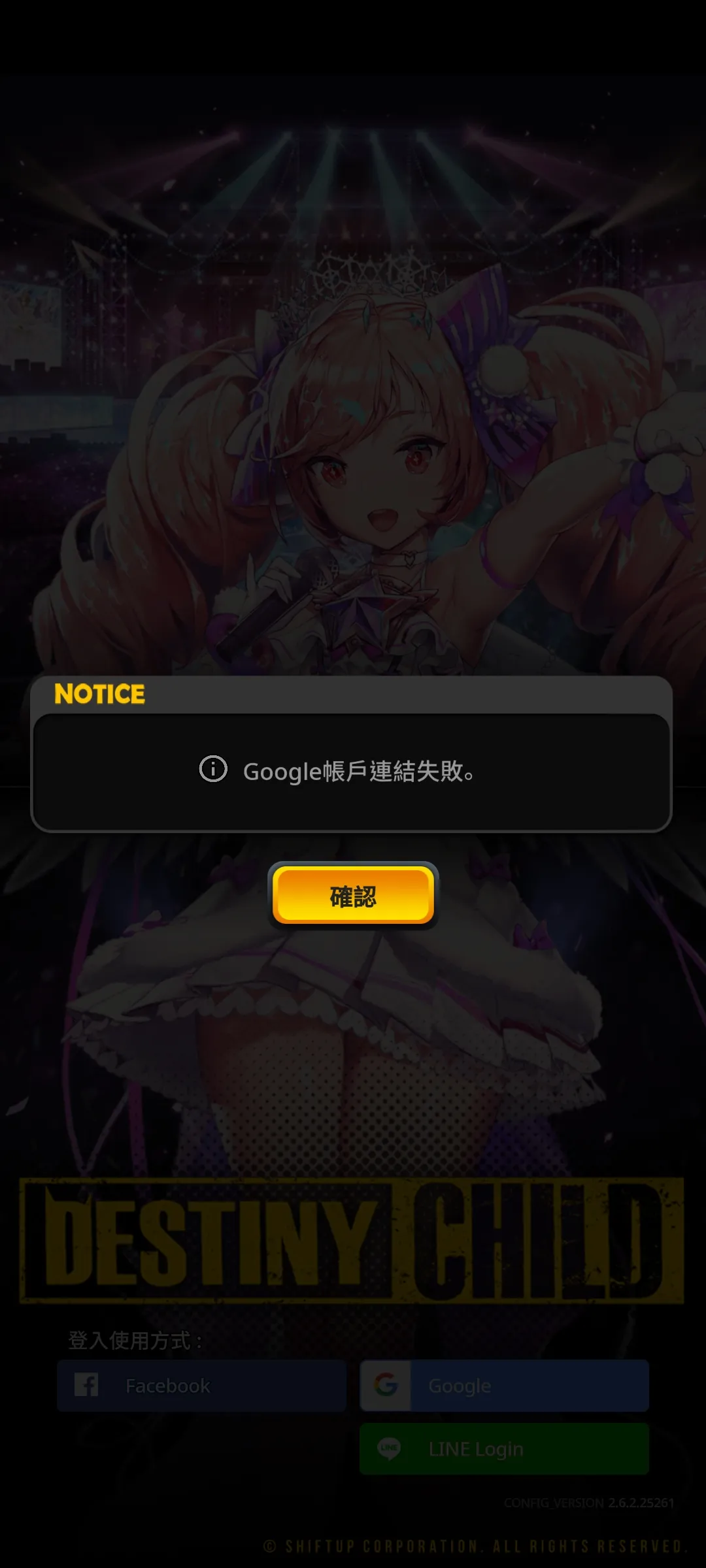
Task: Log in with Facebook
Action: pos(201,1386)
